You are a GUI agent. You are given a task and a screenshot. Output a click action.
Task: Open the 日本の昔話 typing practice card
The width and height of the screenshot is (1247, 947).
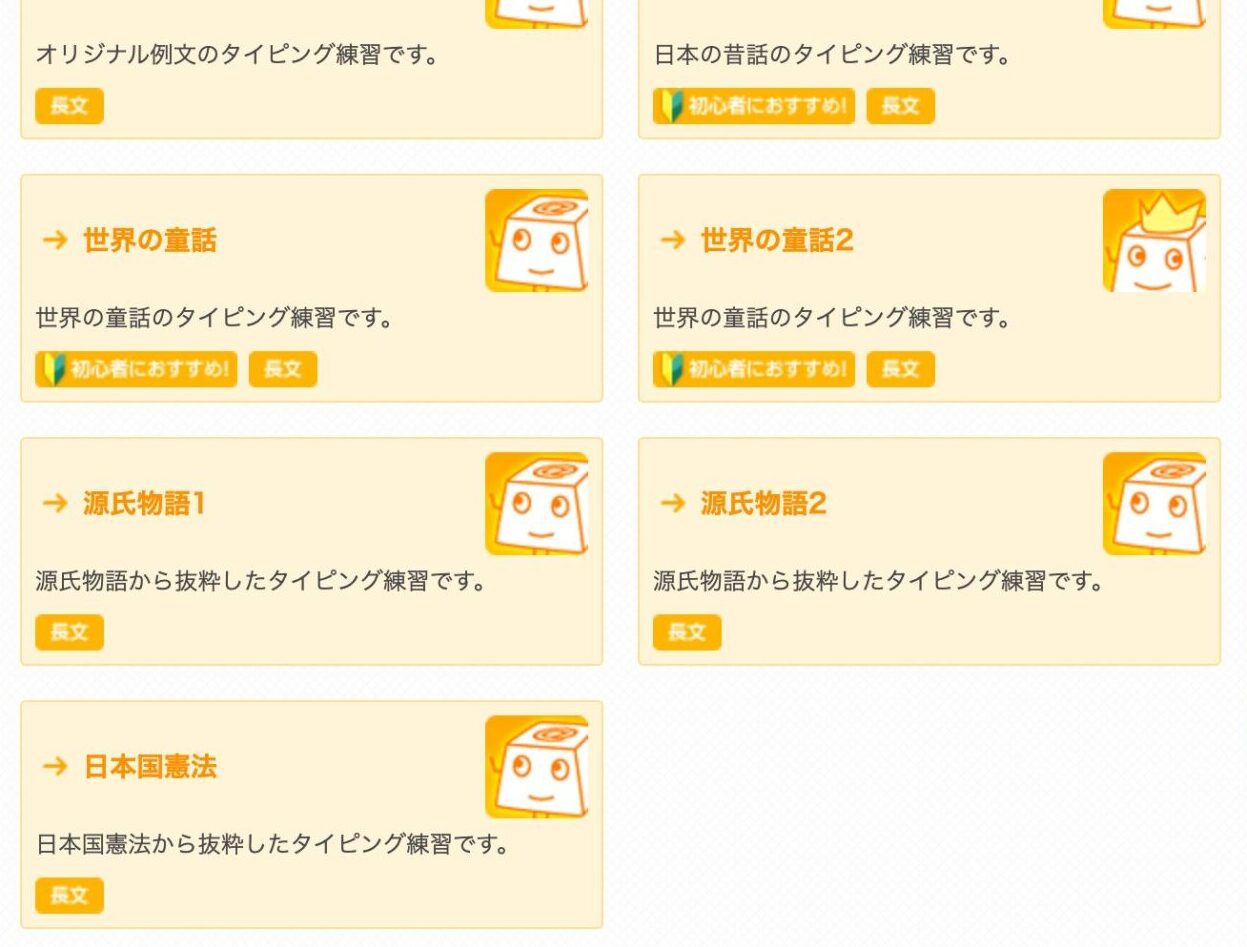click(x=830, y=55)
